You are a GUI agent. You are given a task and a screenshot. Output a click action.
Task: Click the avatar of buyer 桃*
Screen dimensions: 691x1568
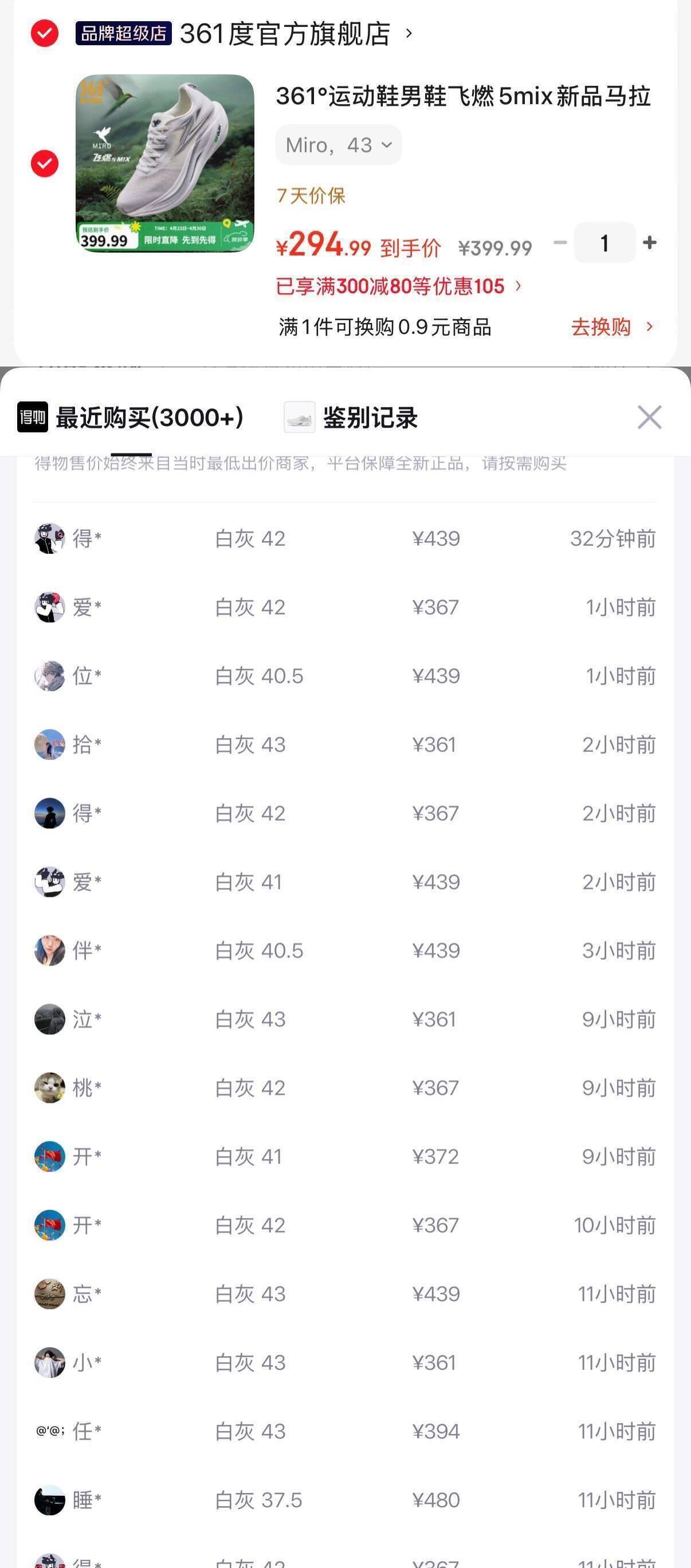pos(50,1088)
